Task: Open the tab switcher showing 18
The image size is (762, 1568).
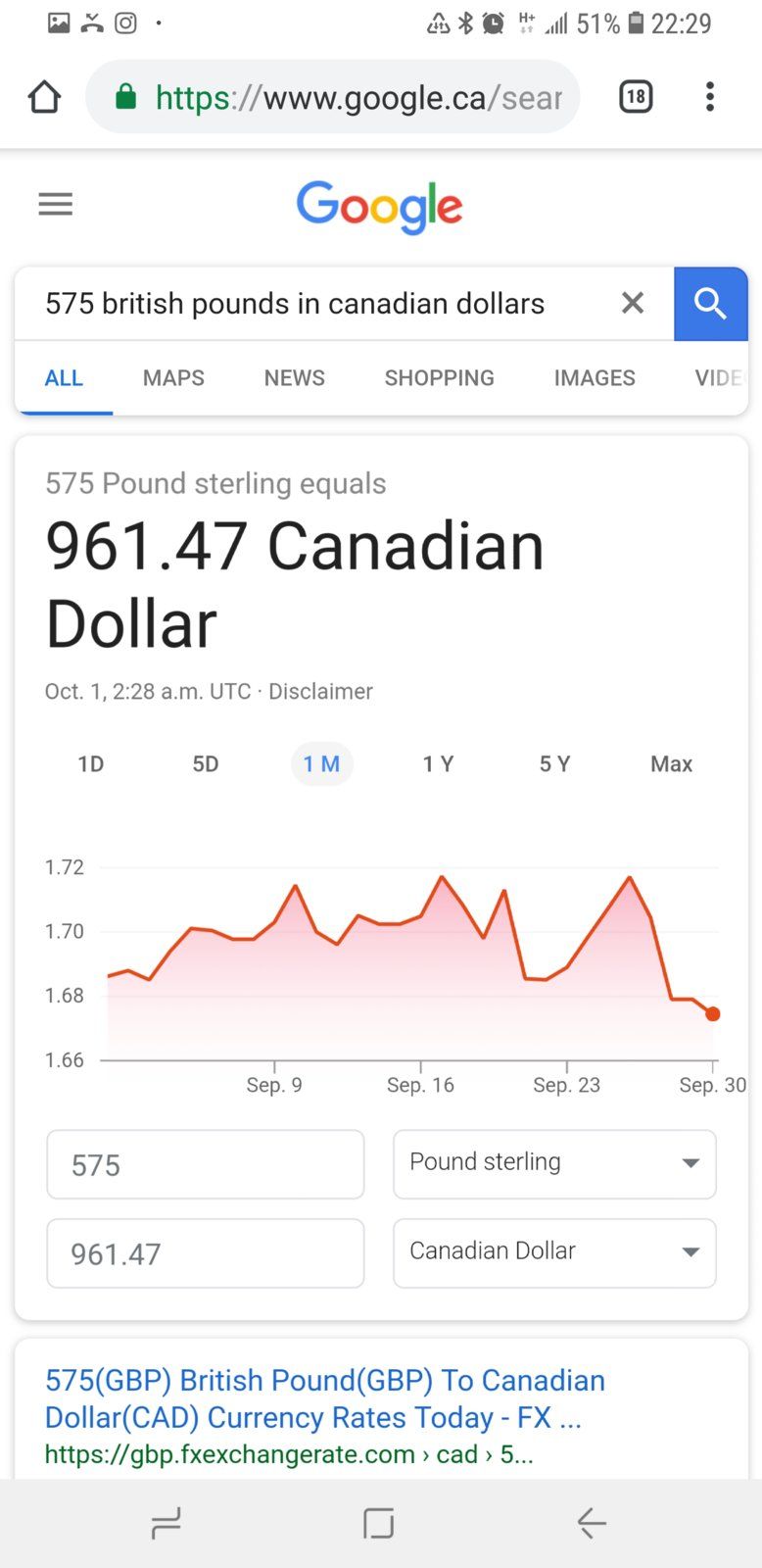Action: tap(636, 96)
